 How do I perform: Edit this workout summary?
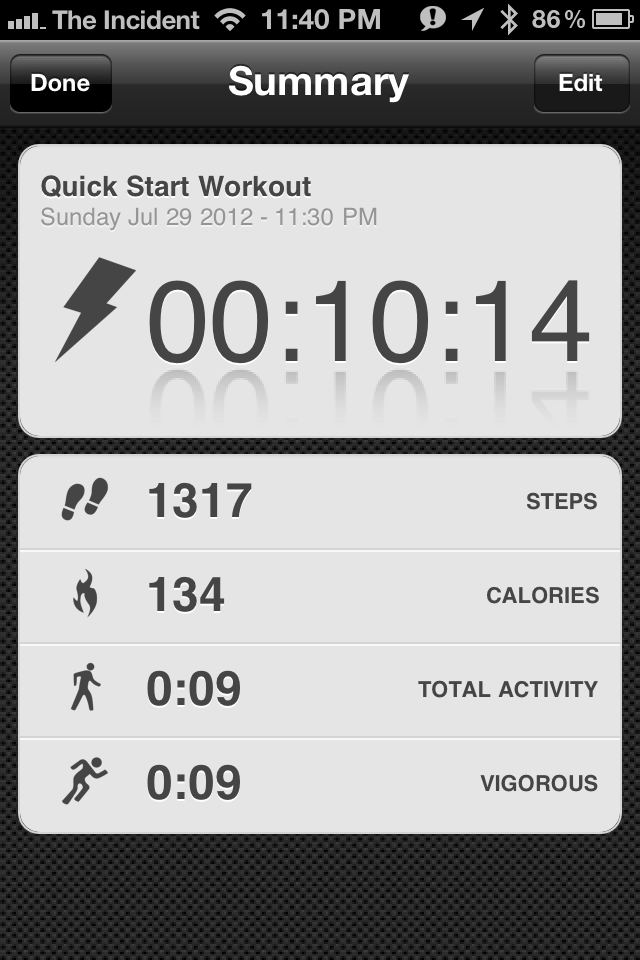581,83
